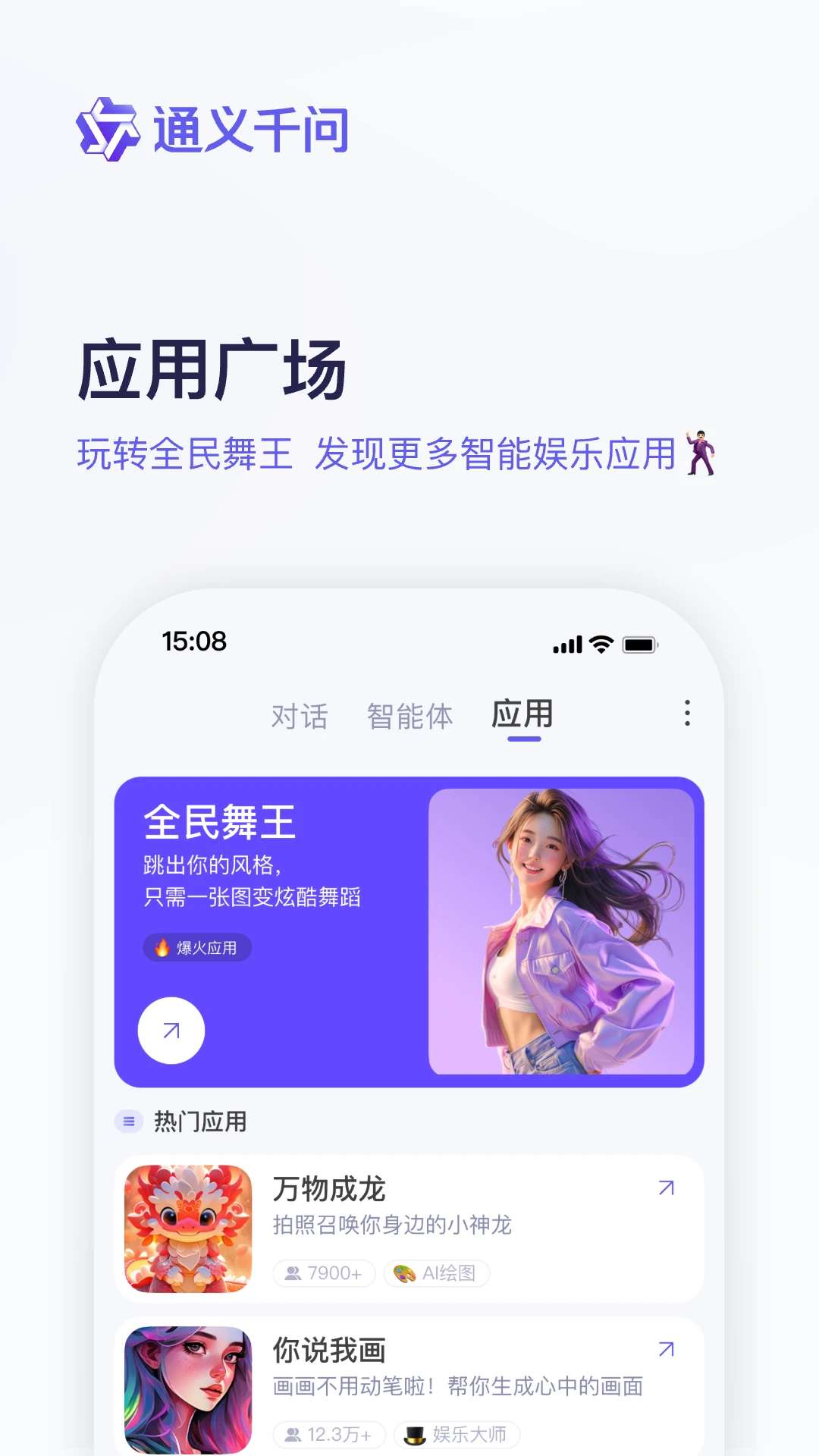Open the 全民舞王 app via arrow button

(171, 1029)
